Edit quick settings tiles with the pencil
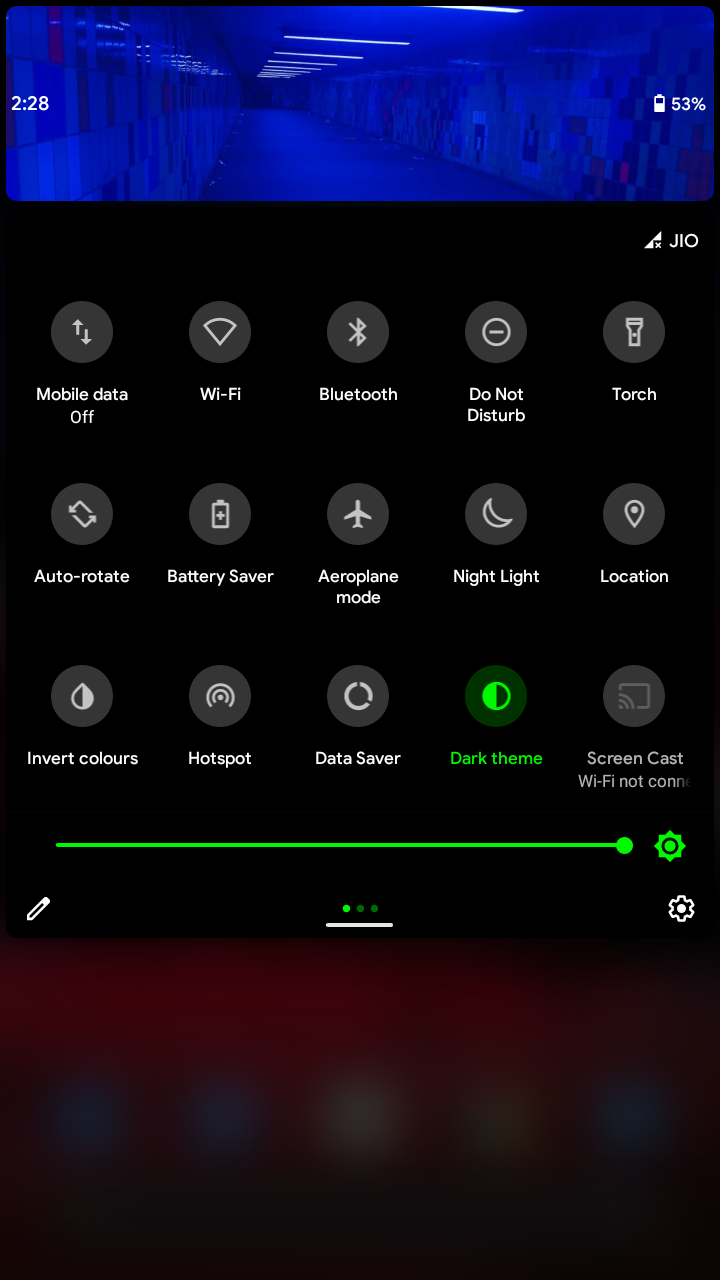720x1280 pixels. pyautogui.click(x=38, y=908)
